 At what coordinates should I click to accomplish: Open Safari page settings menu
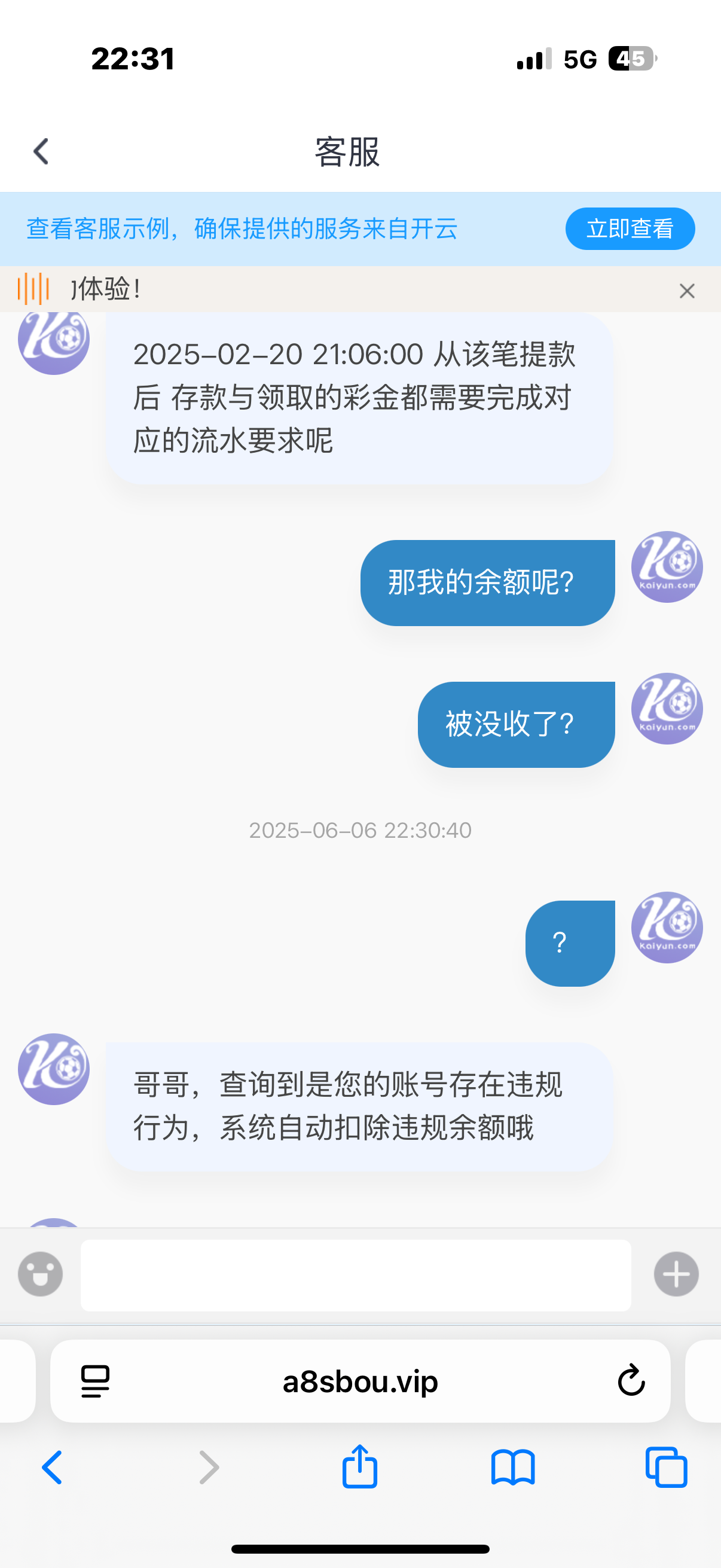pyautogui.click(x=95, y=1381)
